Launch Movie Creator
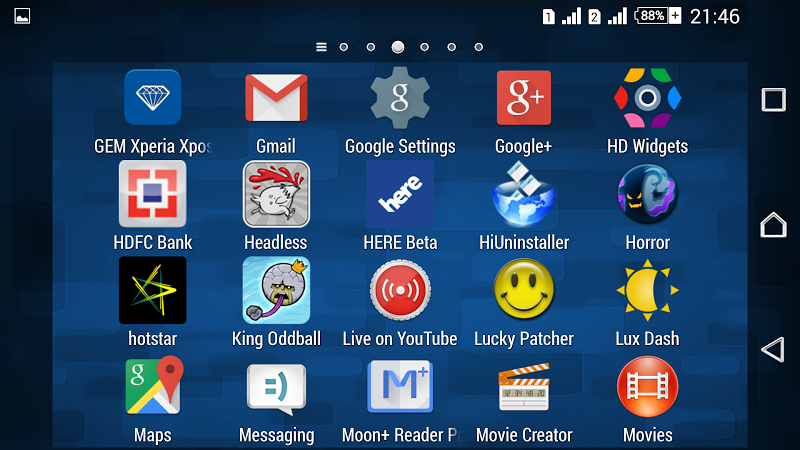 tap(524, 387)
